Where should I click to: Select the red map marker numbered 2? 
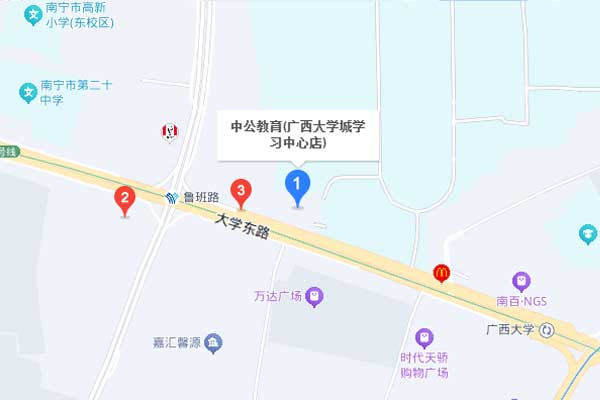pos(124,199)
